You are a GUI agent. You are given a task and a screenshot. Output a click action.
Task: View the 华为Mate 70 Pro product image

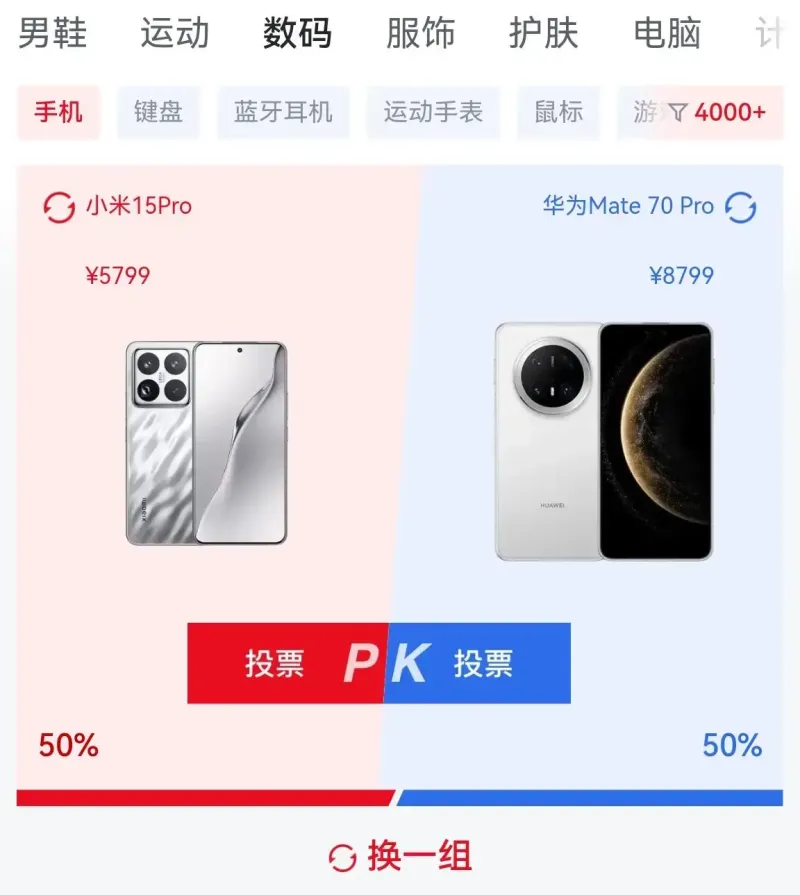point(604,441)
